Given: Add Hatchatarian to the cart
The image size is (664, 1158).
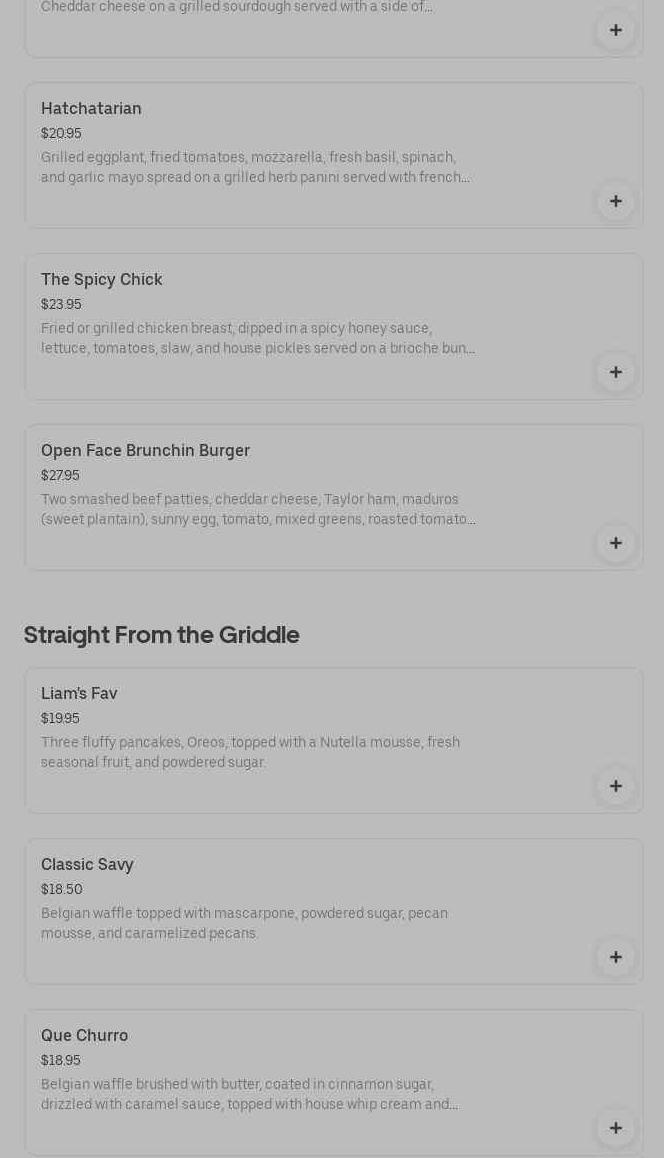Looking at the screenshot, I should click(x=615, y=201).
